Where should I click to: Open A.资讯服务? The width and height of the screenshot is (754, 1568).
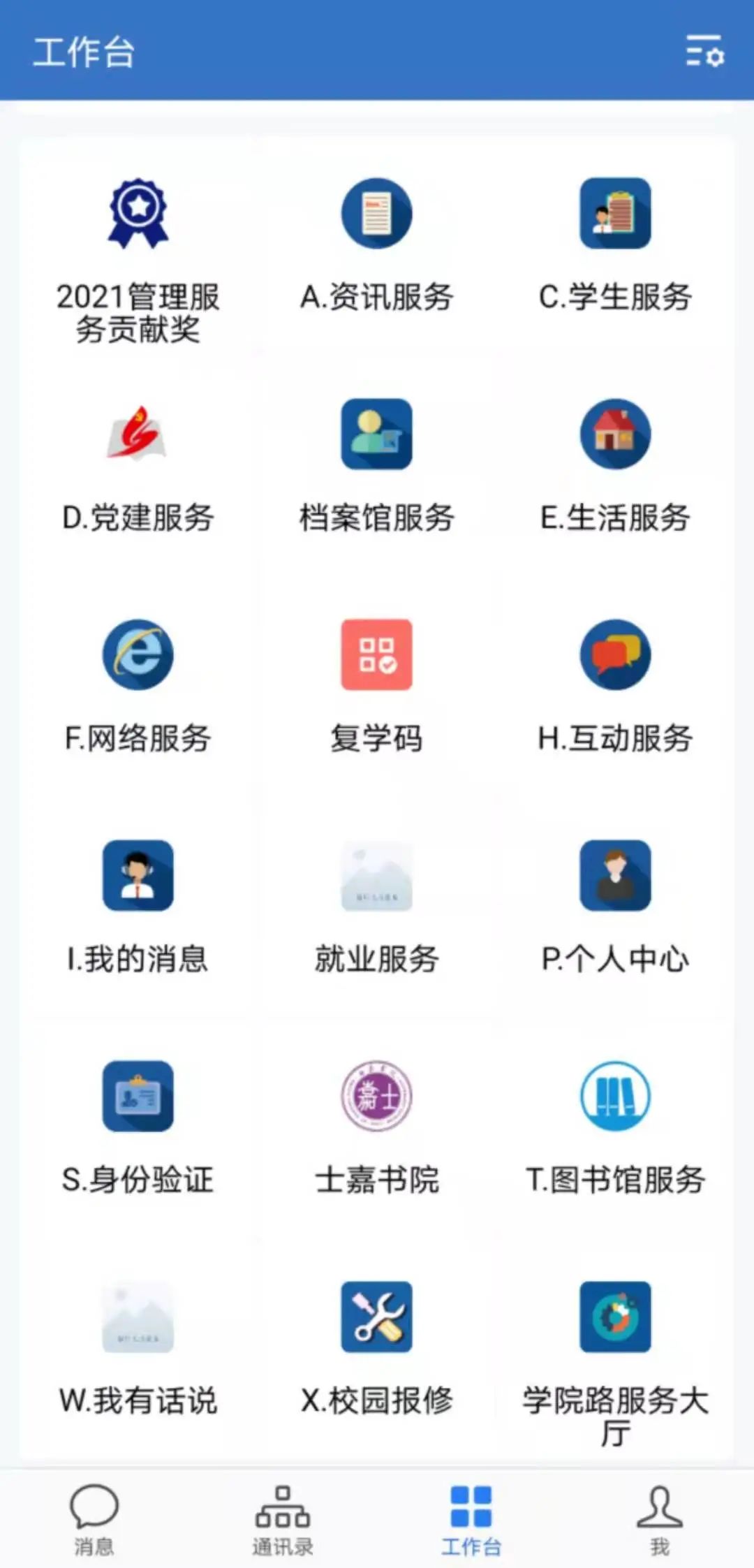tap(376, 213)
